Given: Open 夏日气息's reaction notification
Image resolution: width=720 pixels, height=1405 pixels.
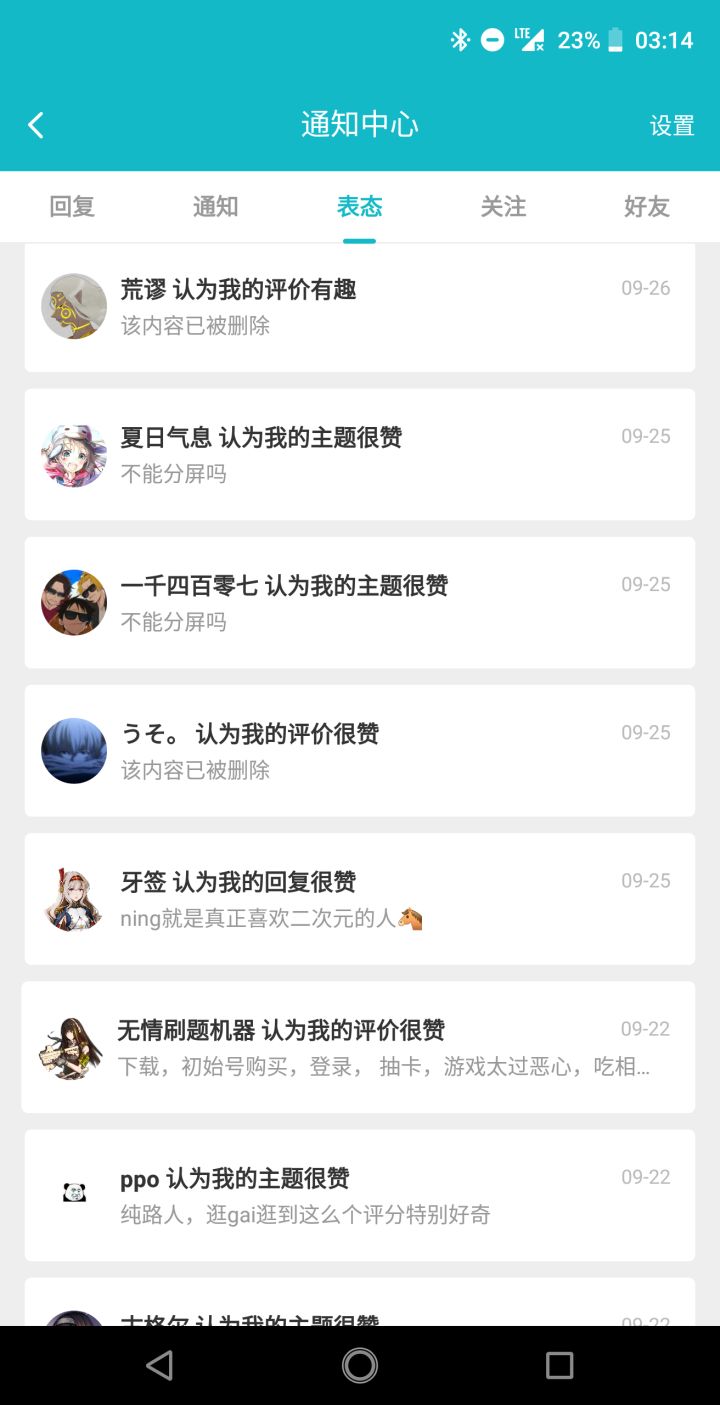Looking at the screenshot, I should tap(360, 454).
